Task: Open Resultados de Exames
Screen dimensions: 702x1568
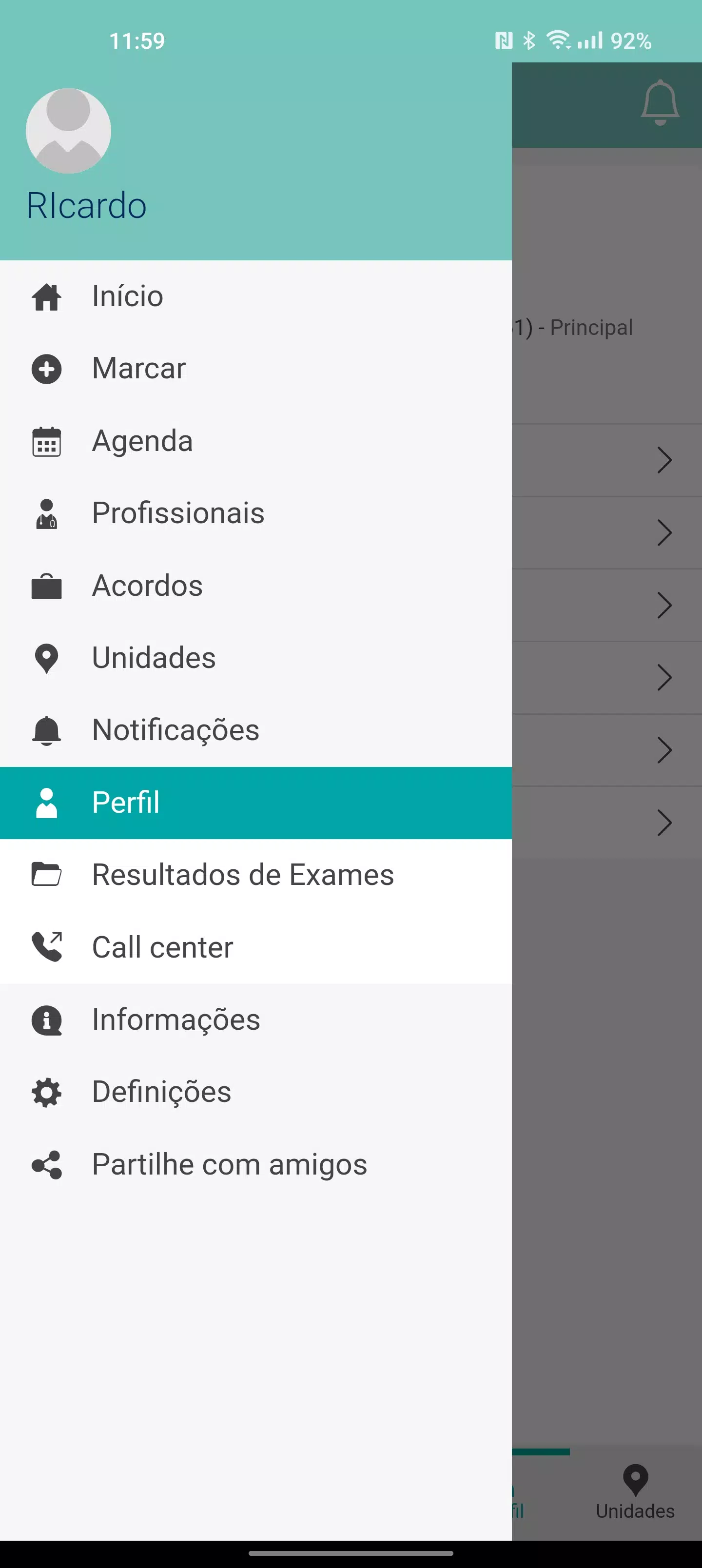Action: coord(242,875)
